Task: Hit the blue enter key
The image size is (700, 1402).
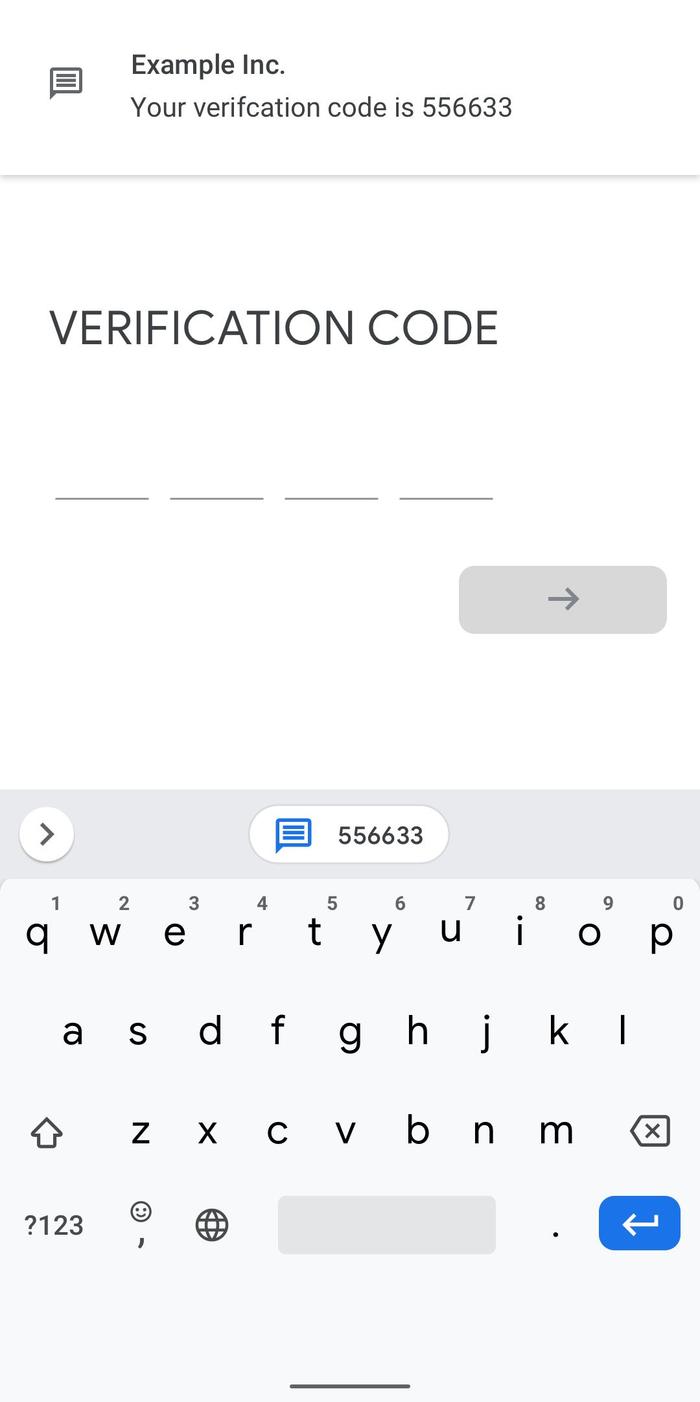Action: [640, 1223]
